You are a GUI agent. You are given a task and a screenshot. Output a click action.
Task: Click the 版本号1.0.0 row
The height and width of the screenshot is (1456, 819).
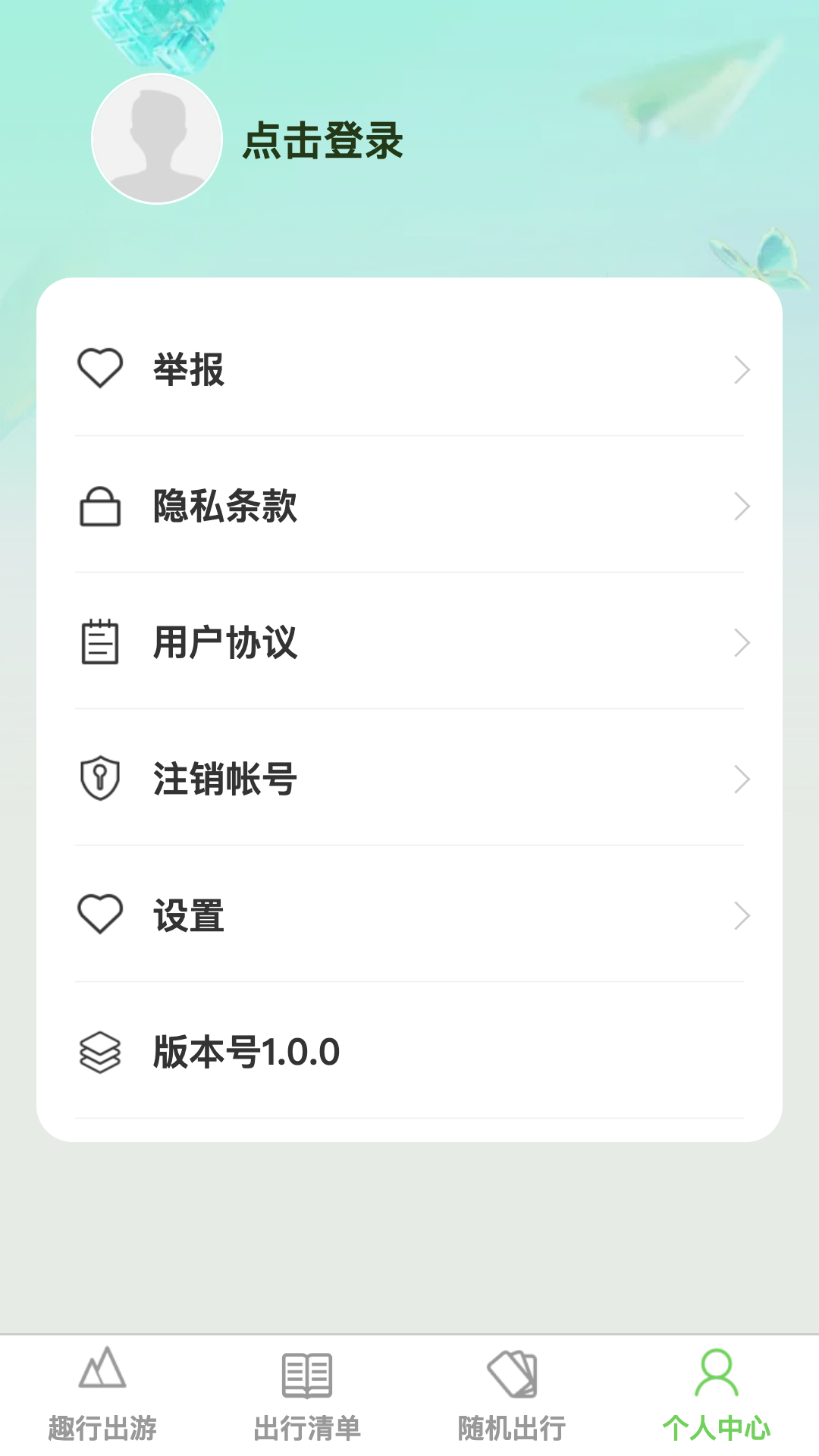coord(409,1052)
